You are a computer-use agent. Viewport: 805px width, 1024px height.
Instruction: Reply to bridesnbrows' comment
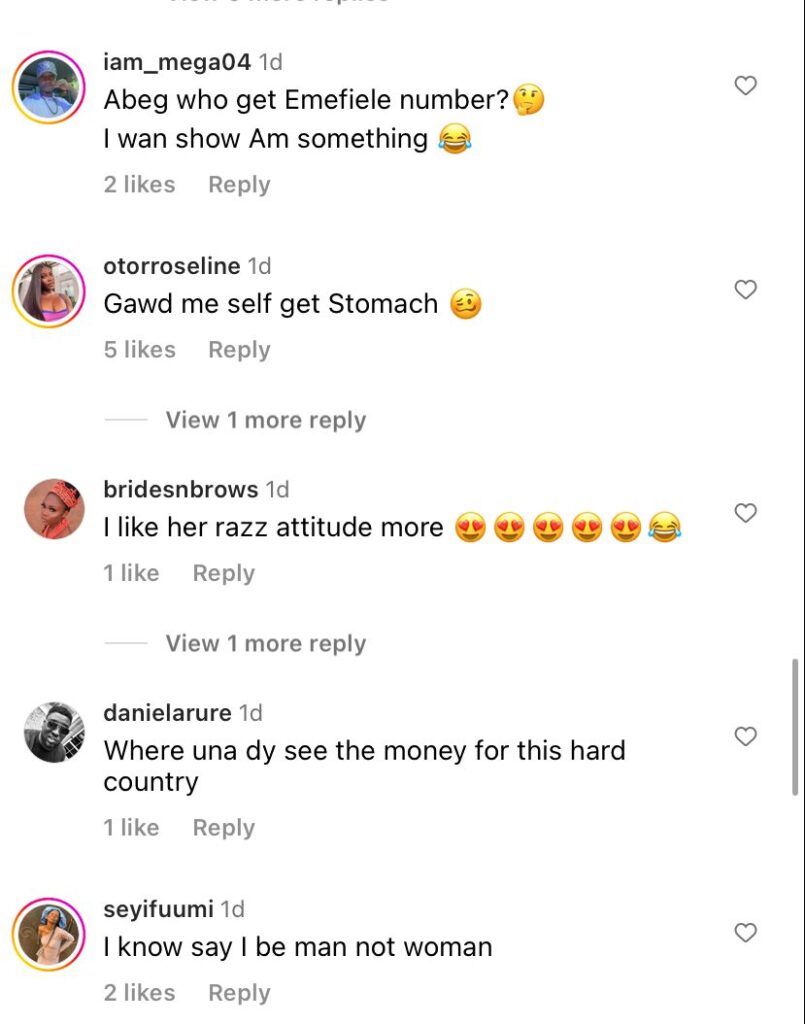coord(223,573)
